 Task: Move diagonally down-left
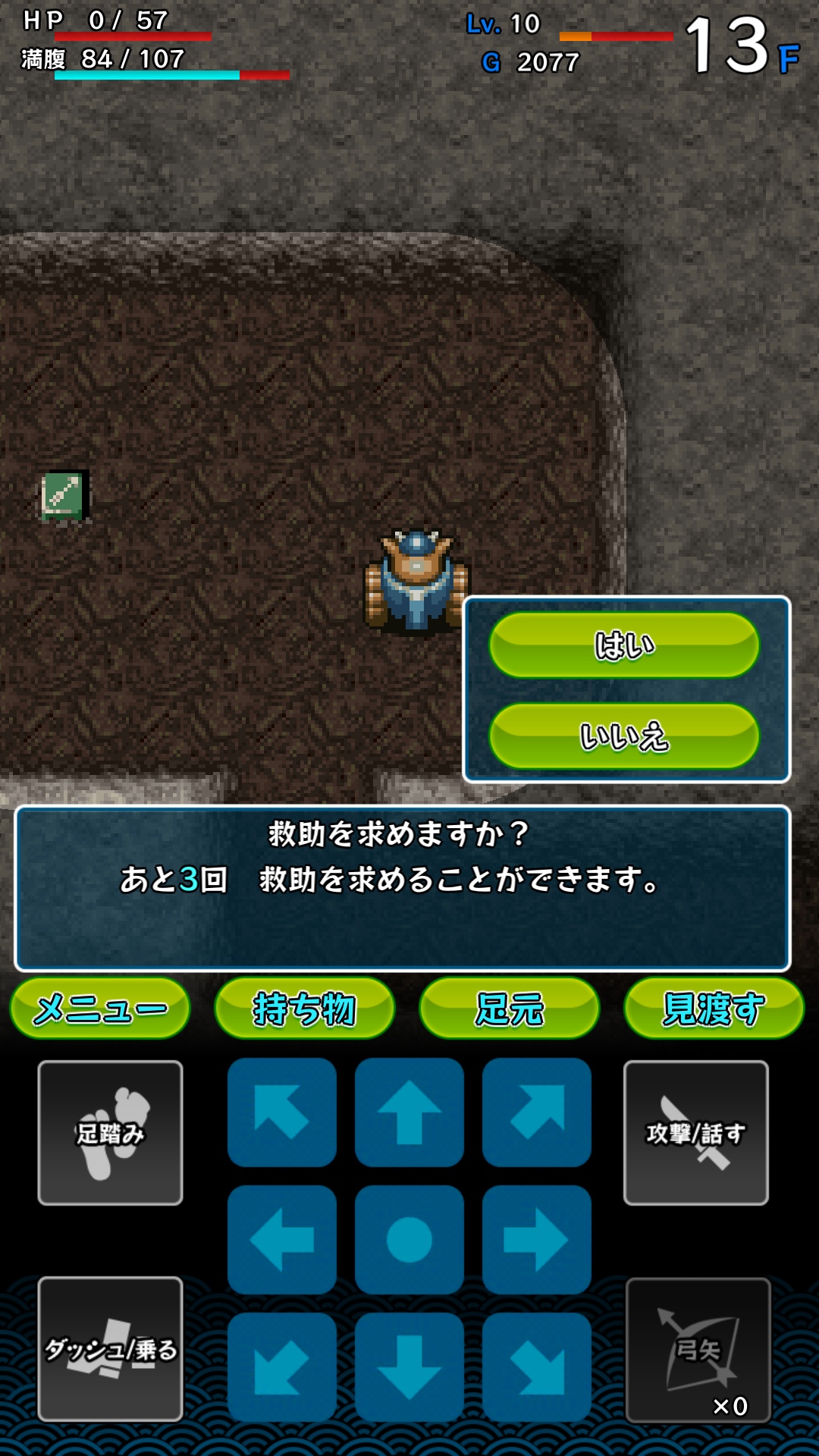[x=282, y=1367]
